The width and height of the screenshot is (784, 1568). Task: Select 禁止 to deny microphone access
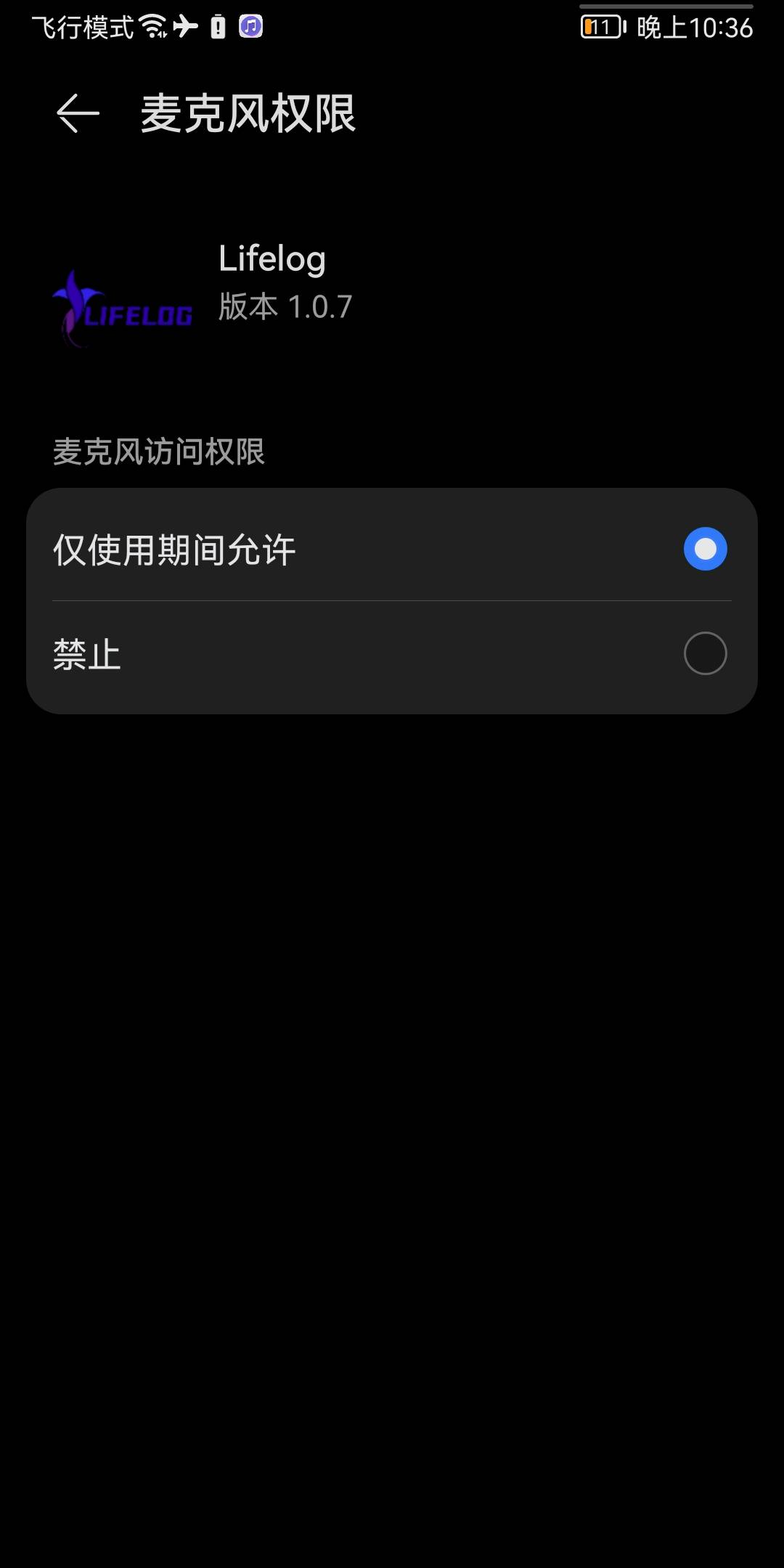tap(704, 653)
